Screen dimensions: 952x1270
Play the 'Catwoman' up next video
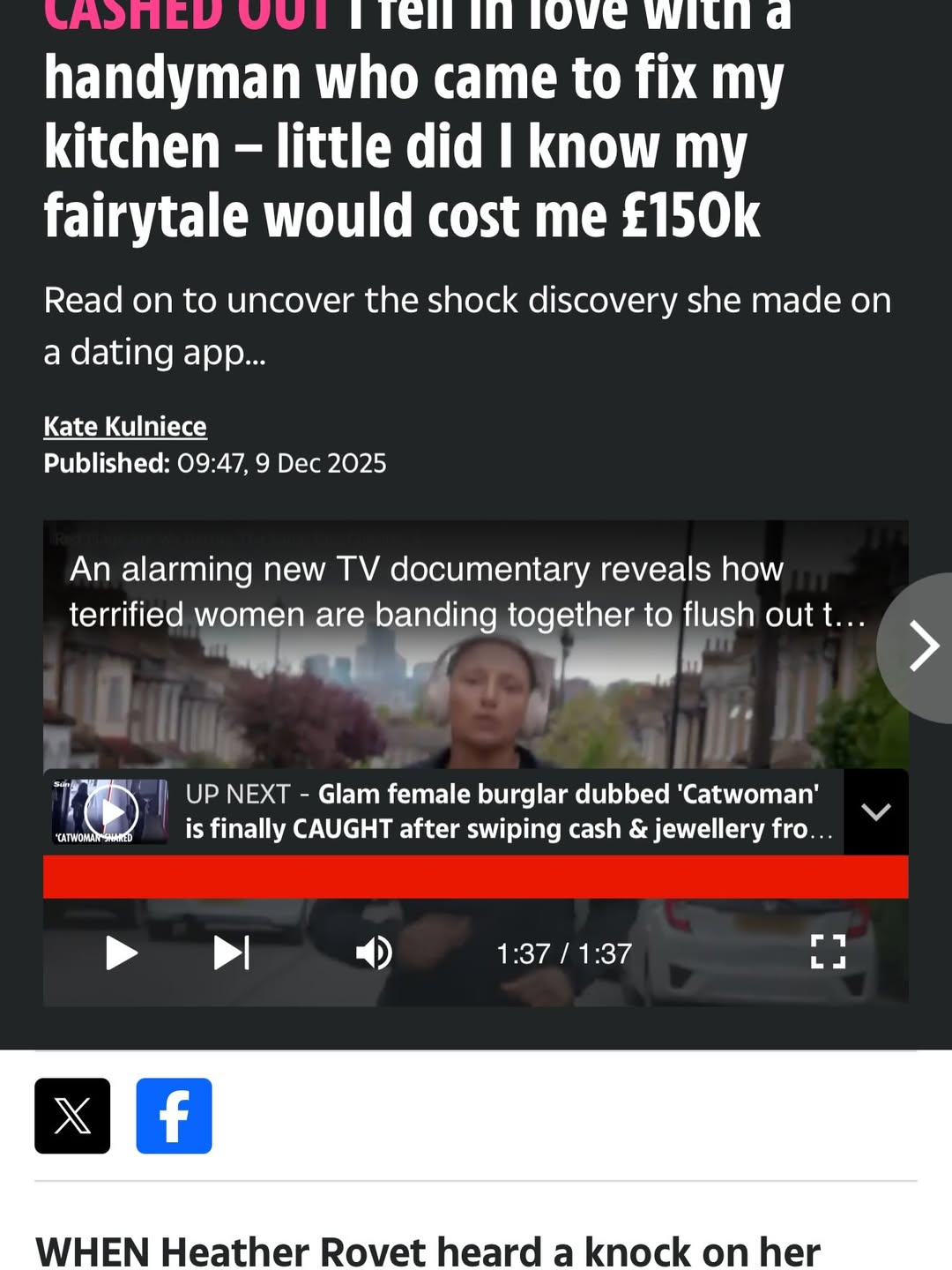pyautogui.click(x=111, y=811)
